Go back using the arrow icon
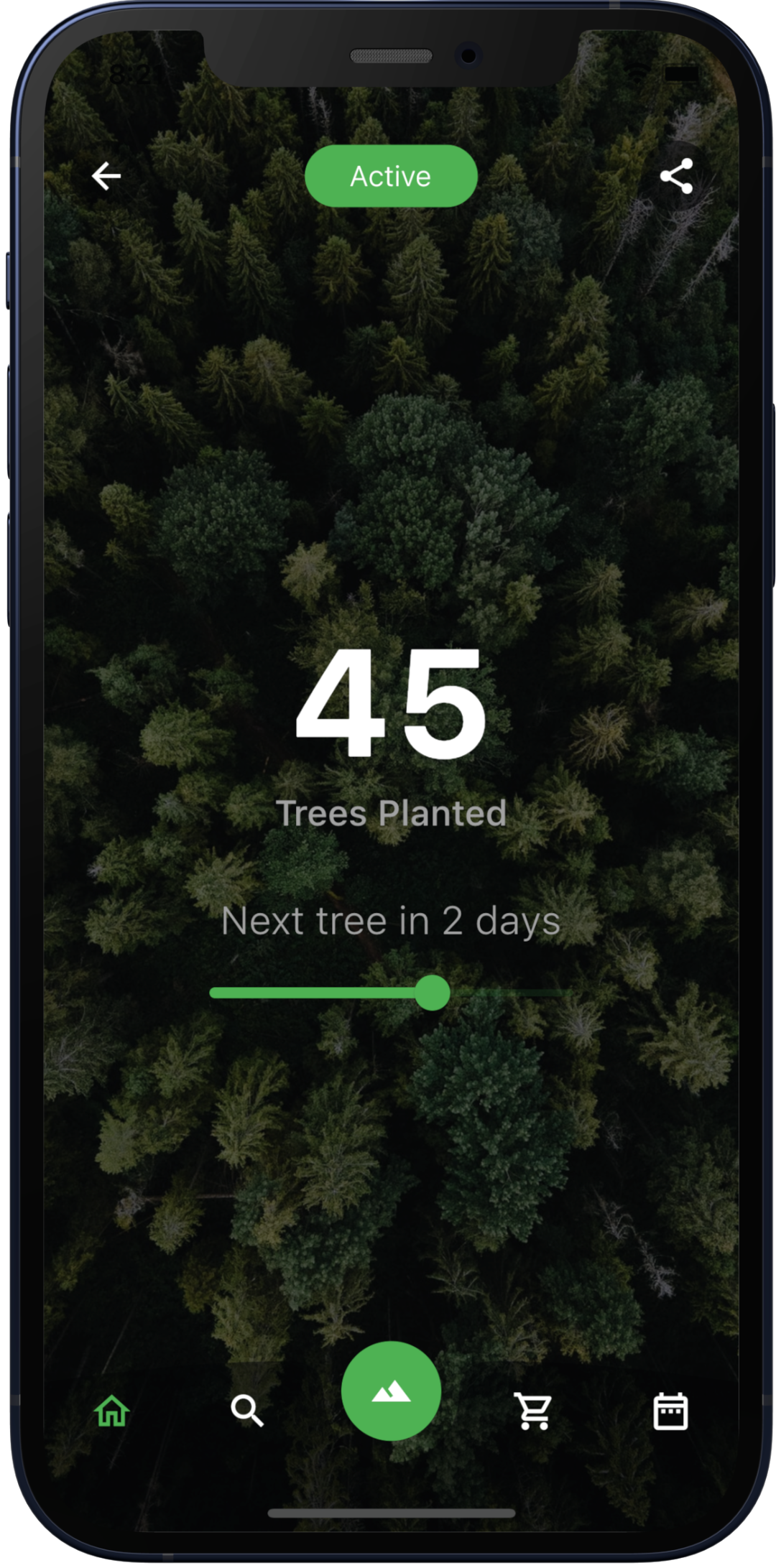 (x=106, y=176)
